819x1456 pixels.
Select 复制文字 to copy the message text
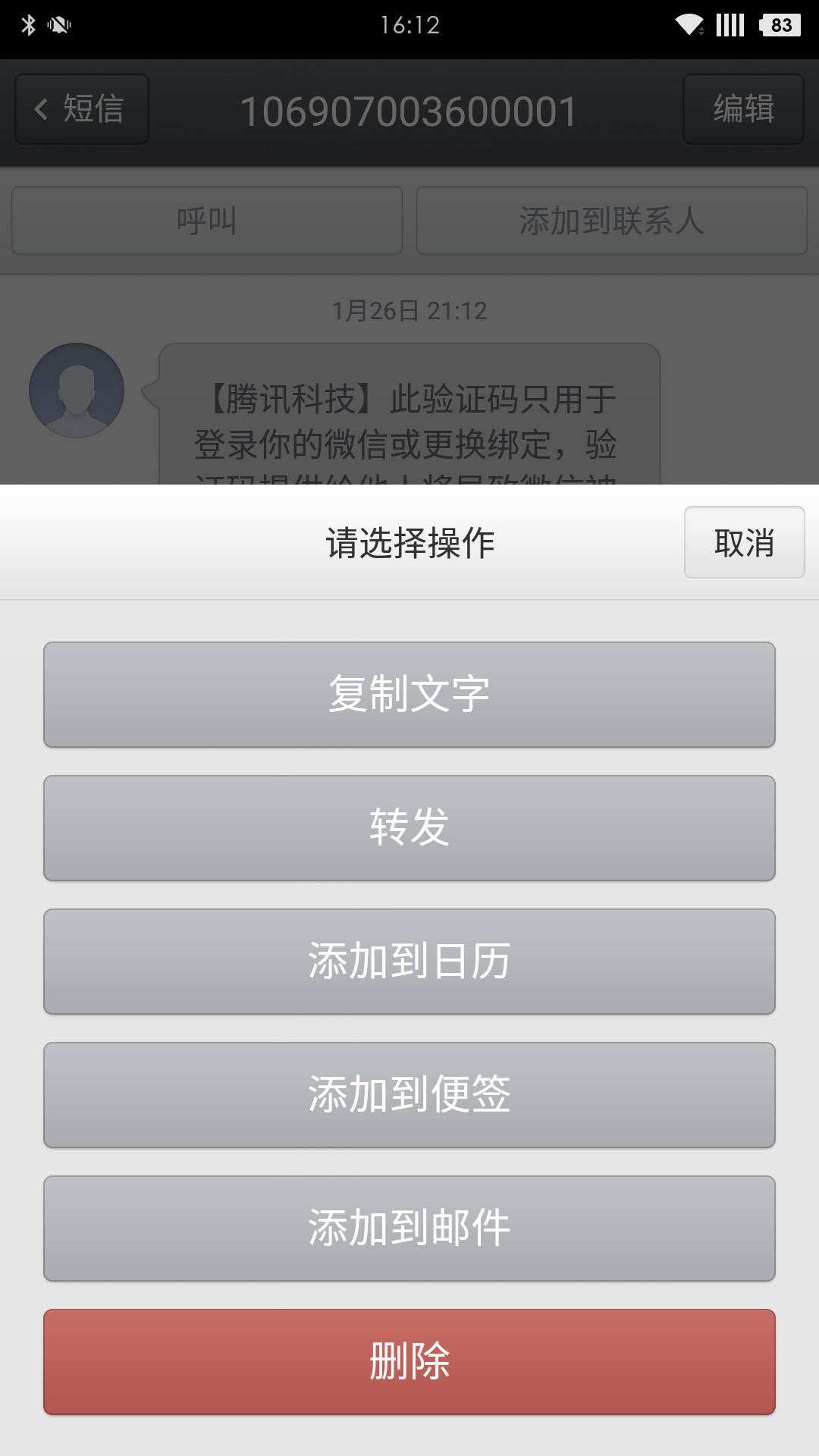pyautogui.click(x=409, y=695)
